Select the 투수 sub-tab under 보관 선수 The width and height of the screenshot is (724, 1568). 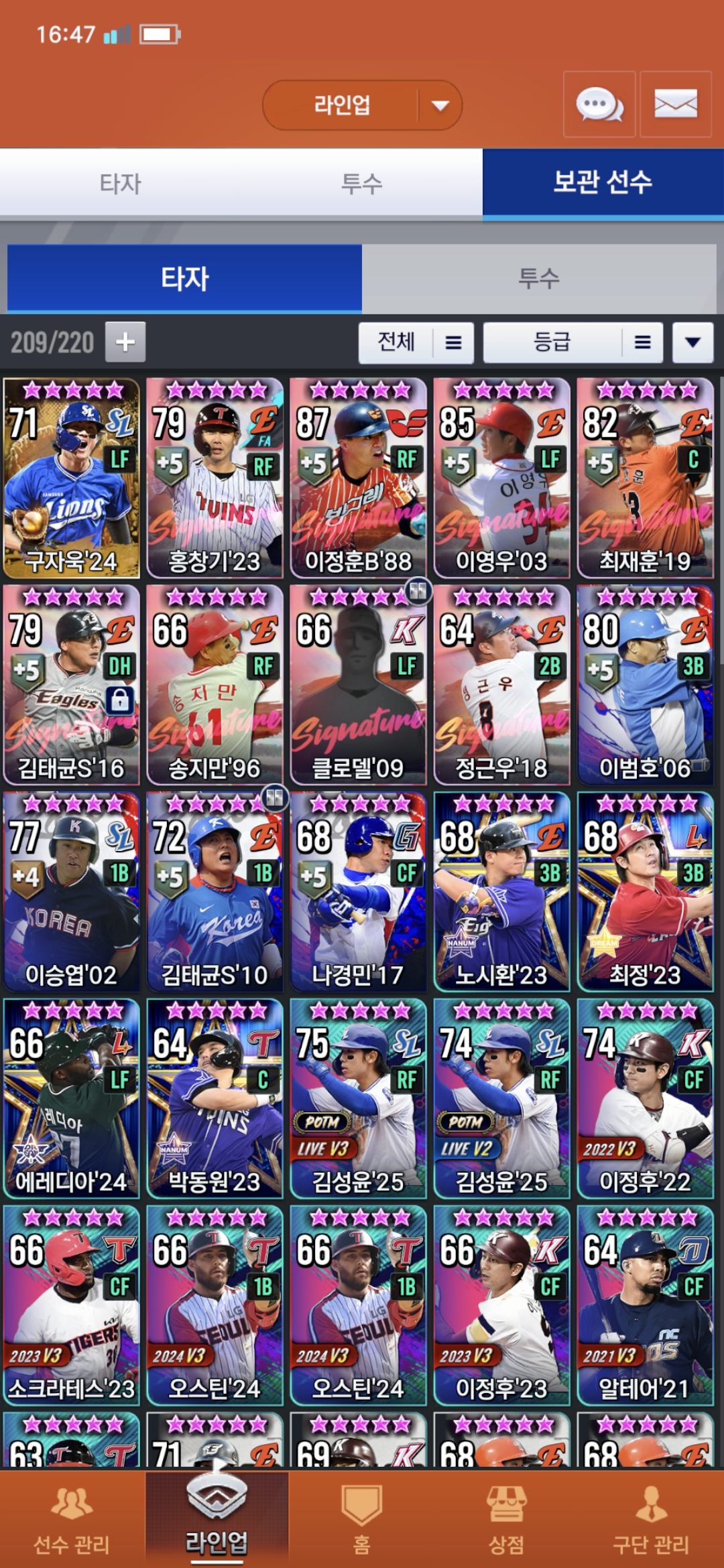click(x=539, y=278)
